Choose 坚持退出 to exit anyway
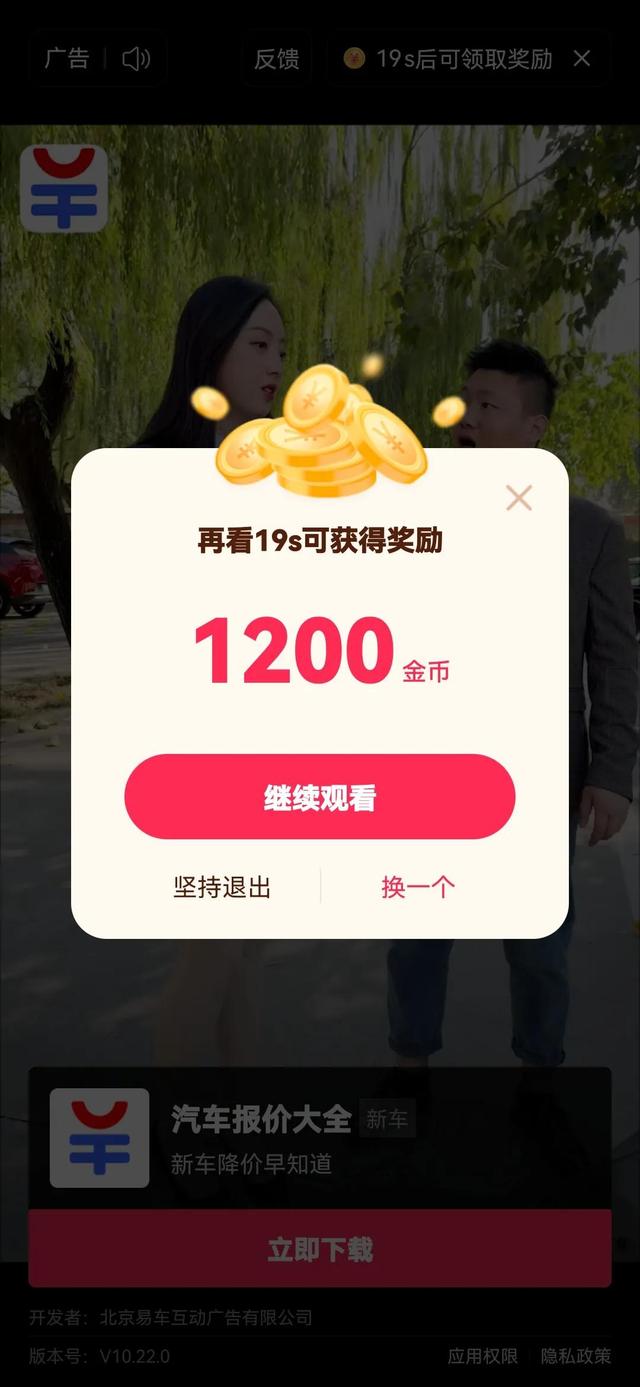The height and width of the screenshot is (1387, 640). tap(222, 887)
